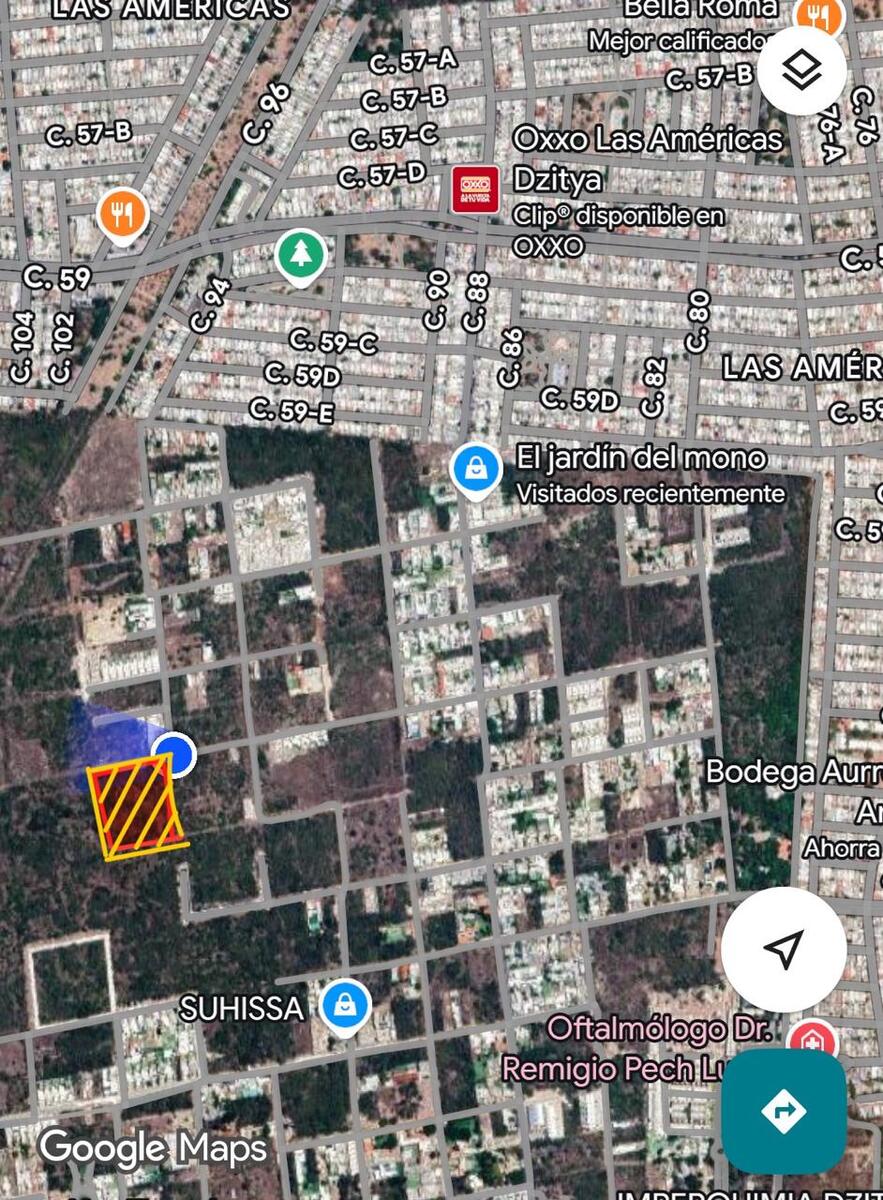Tap the SUHISSA shopping pin
Image resolution: width=883 pixels, height=1200 pixels.
pyautogui.click(x=345, y=1005)
